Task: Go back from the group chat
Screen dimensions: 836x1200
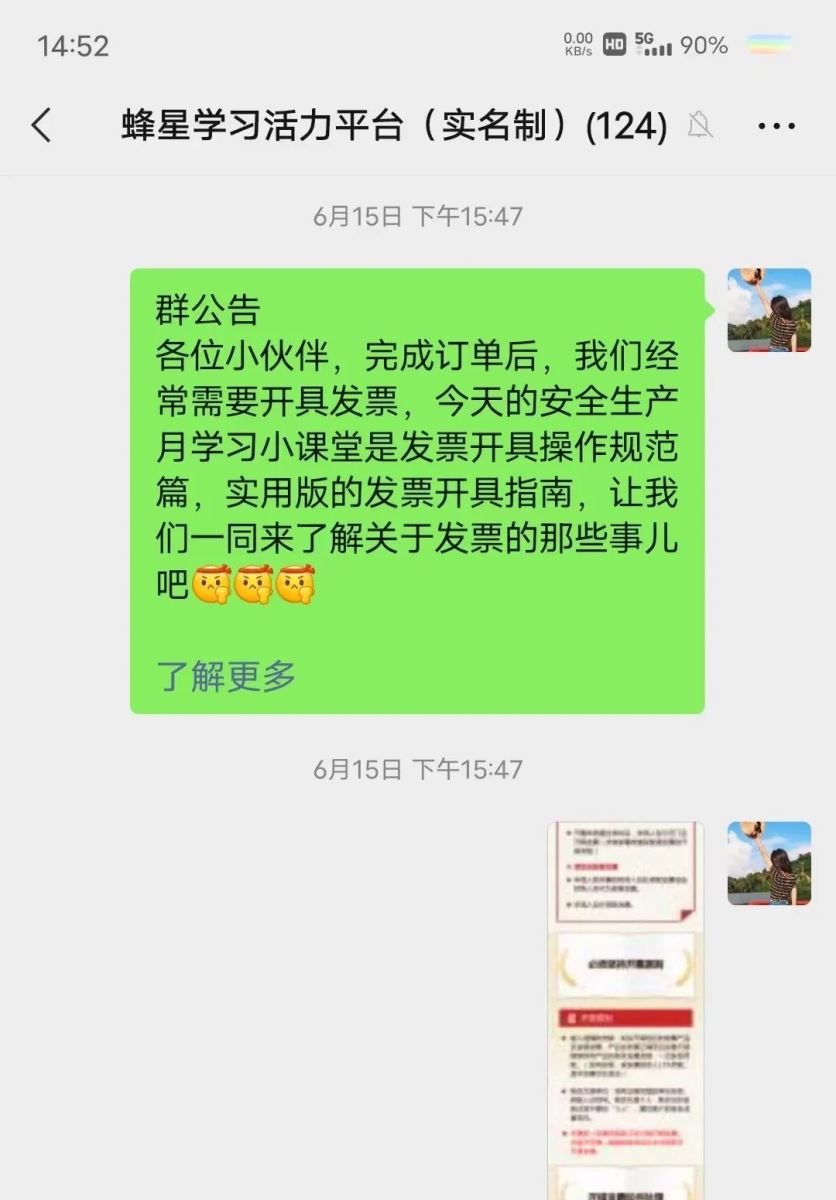Action: pos(42,126)
